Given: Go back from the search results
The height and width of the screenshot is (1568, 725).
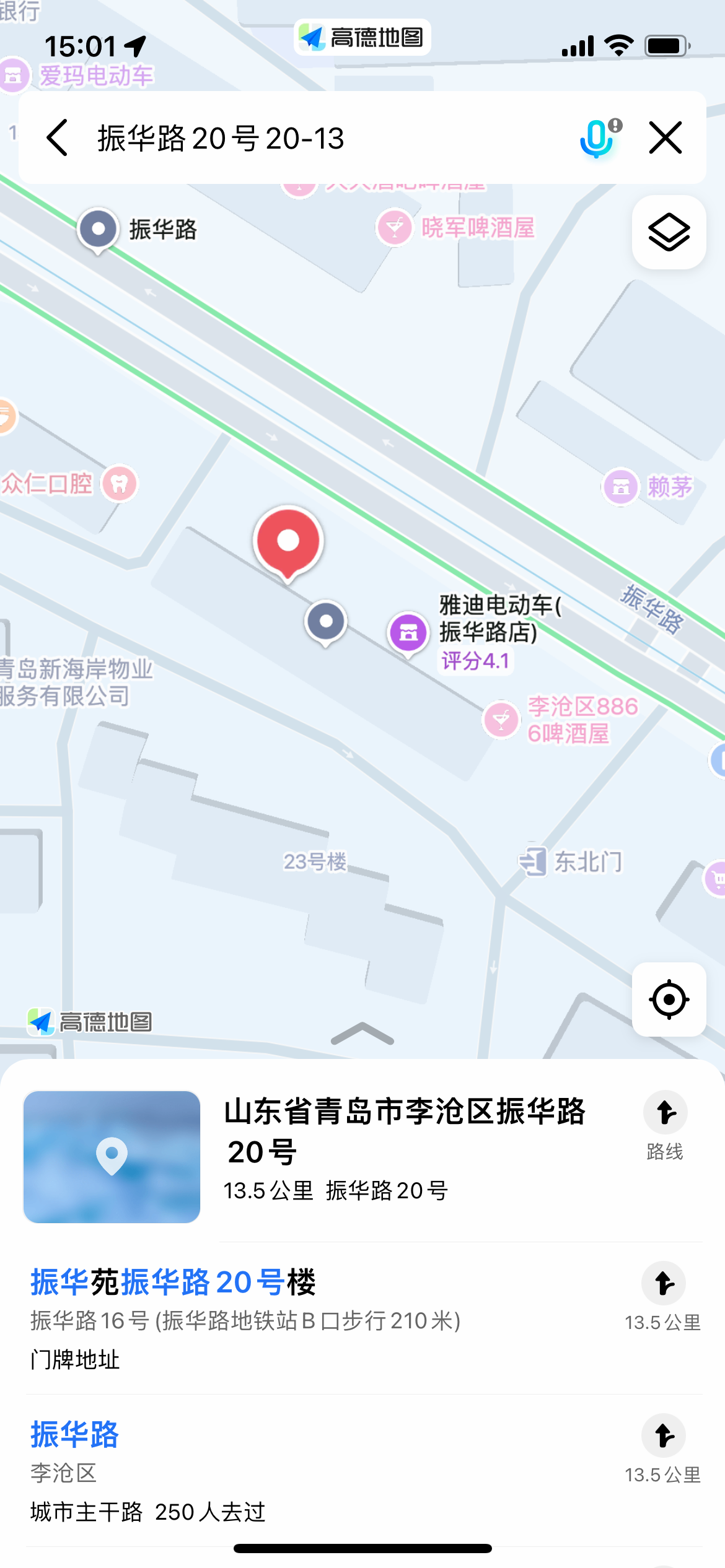Looking at the screenshot, I should (57, 137).
